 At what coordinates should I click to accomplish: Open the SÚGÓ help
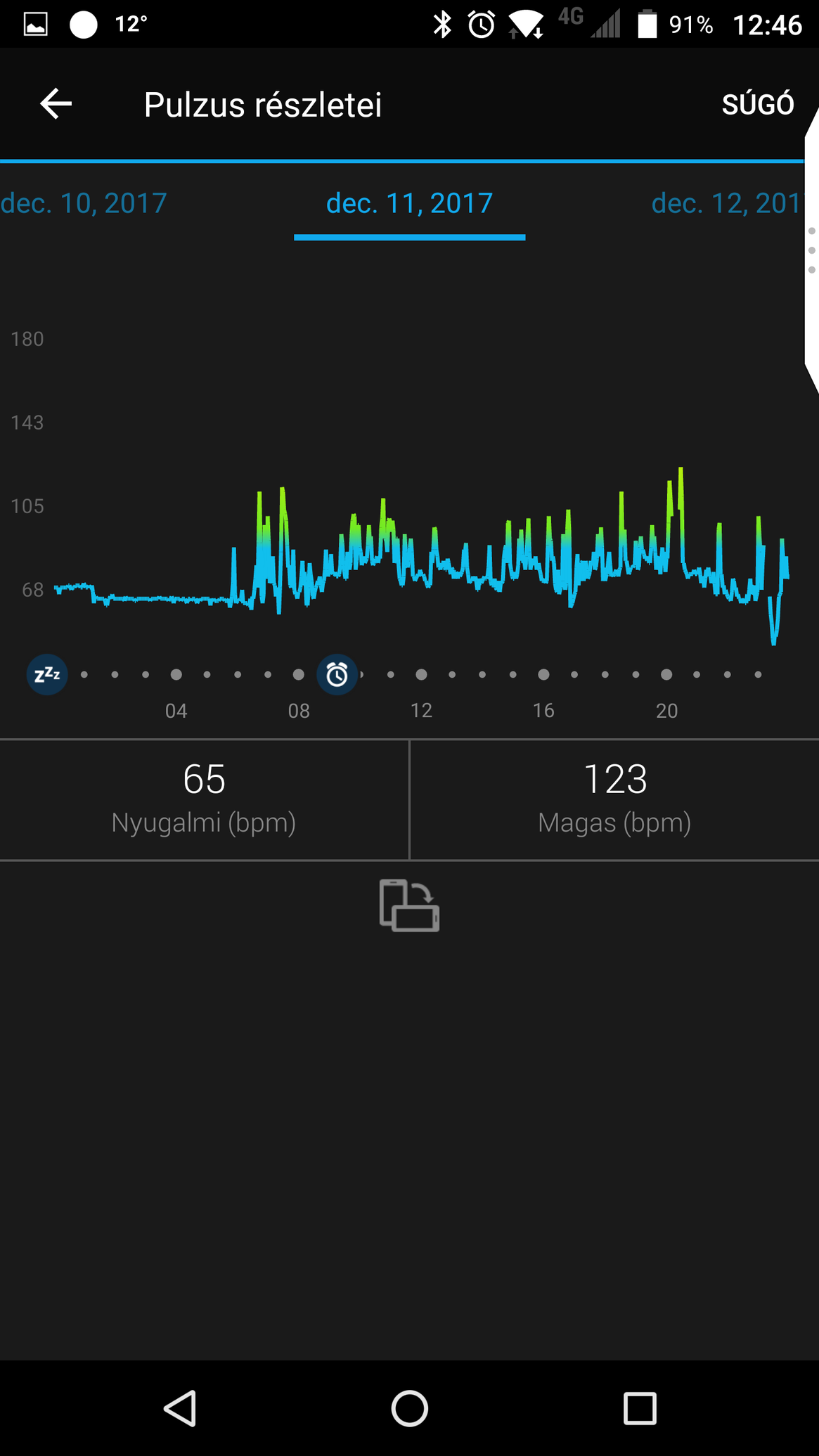758,104
